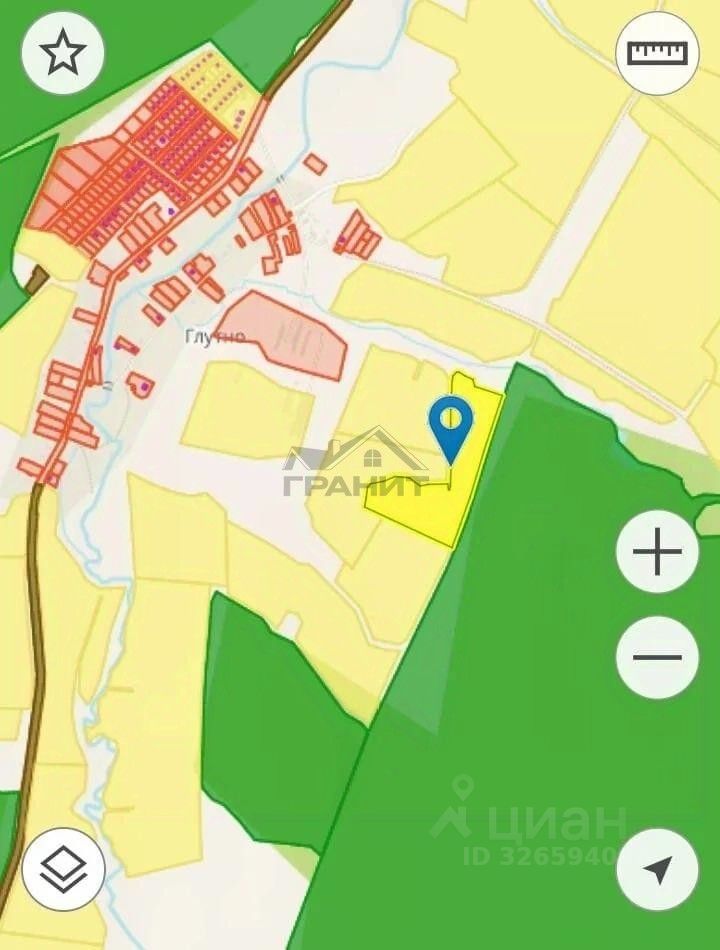Tap the blue pin on the yellow plot

pyautogui.click(x=451, y=424)
